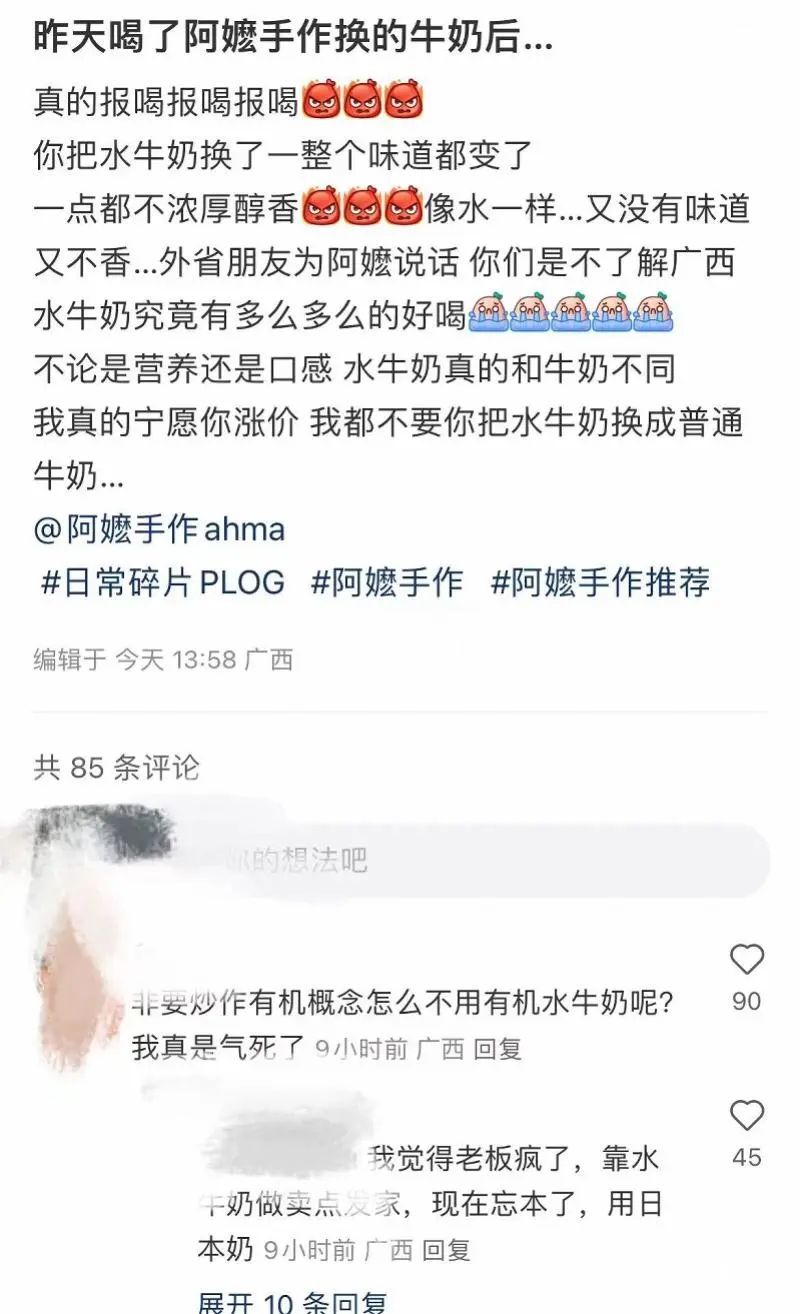Reply to the comment ending with 用日本奶
Screen dimensions: 800x1314
[445, 1249]
